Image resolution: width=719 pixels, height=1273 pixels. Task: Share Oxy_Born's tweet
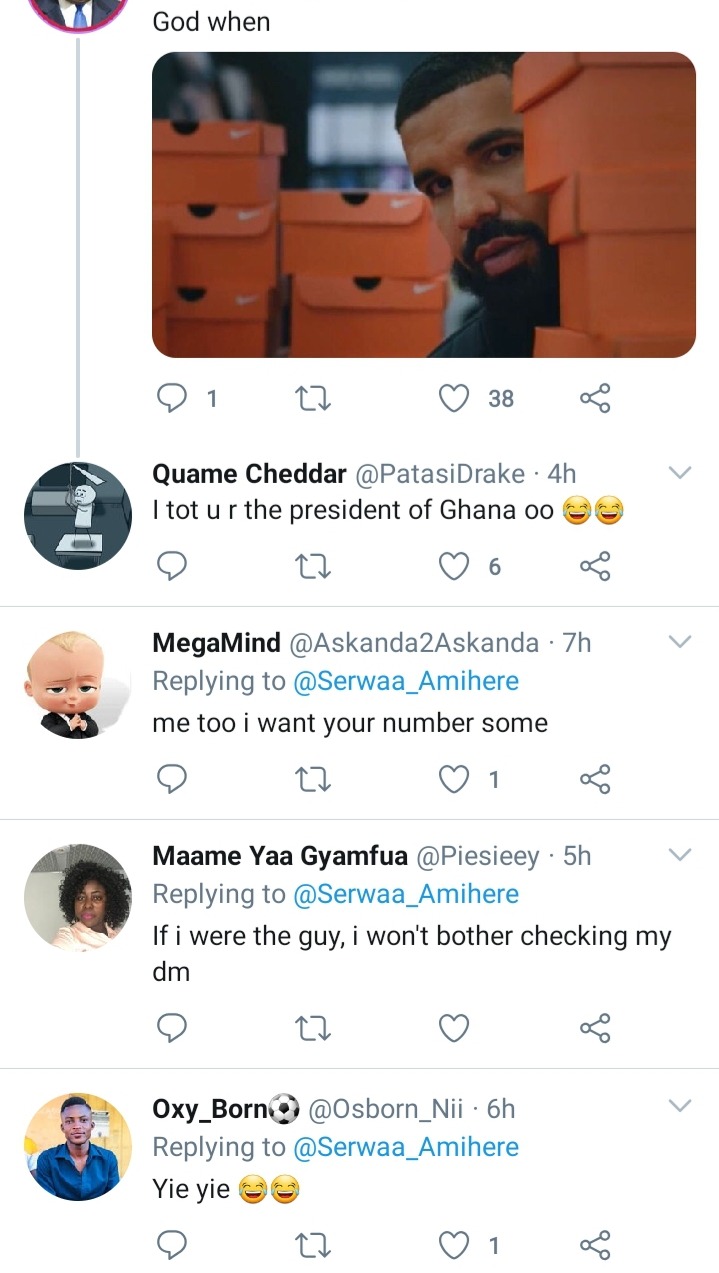(595, 1245)
